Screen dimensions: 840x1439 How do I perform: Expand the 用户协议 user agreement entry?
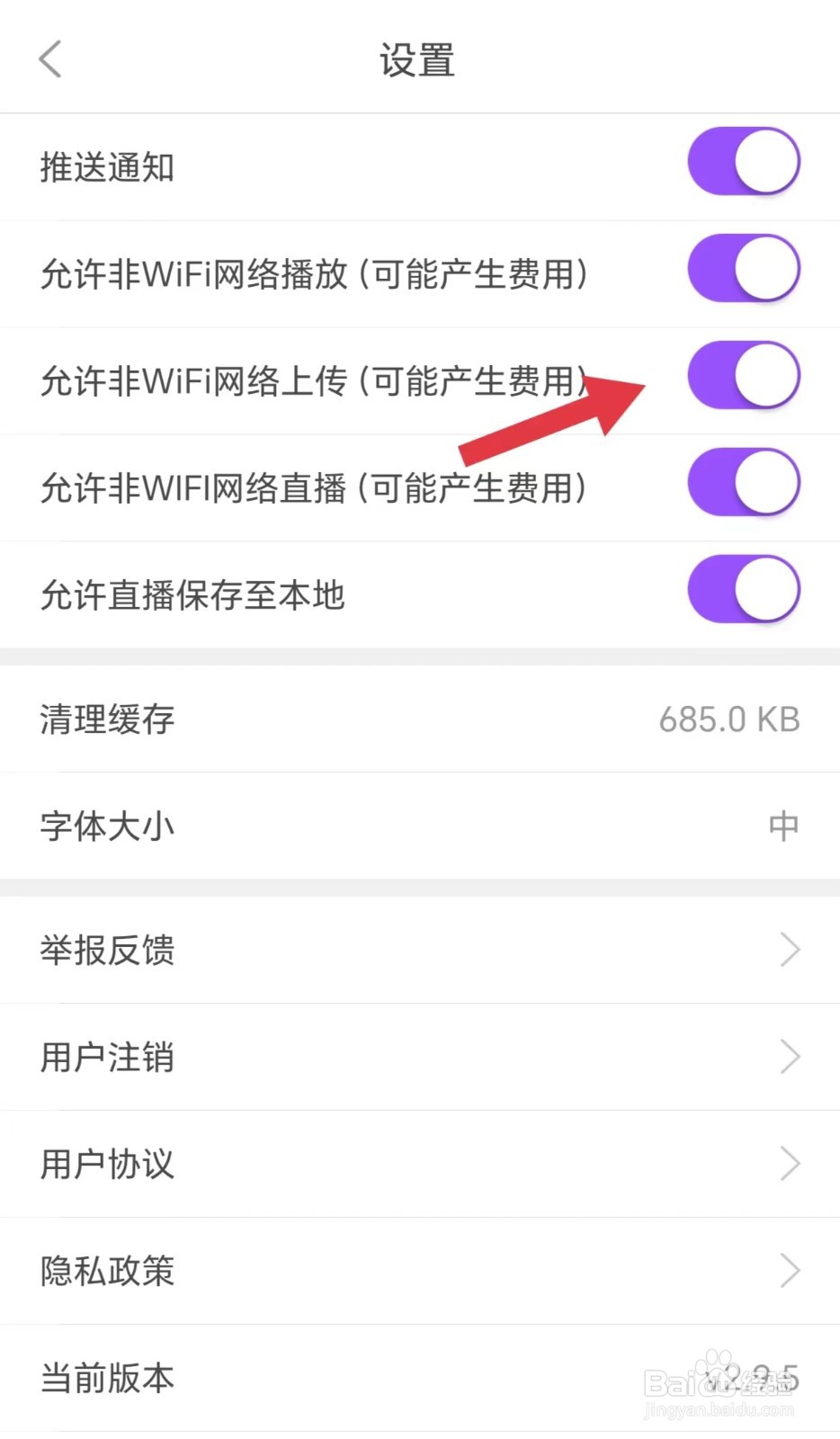(x=789, y=1164)
